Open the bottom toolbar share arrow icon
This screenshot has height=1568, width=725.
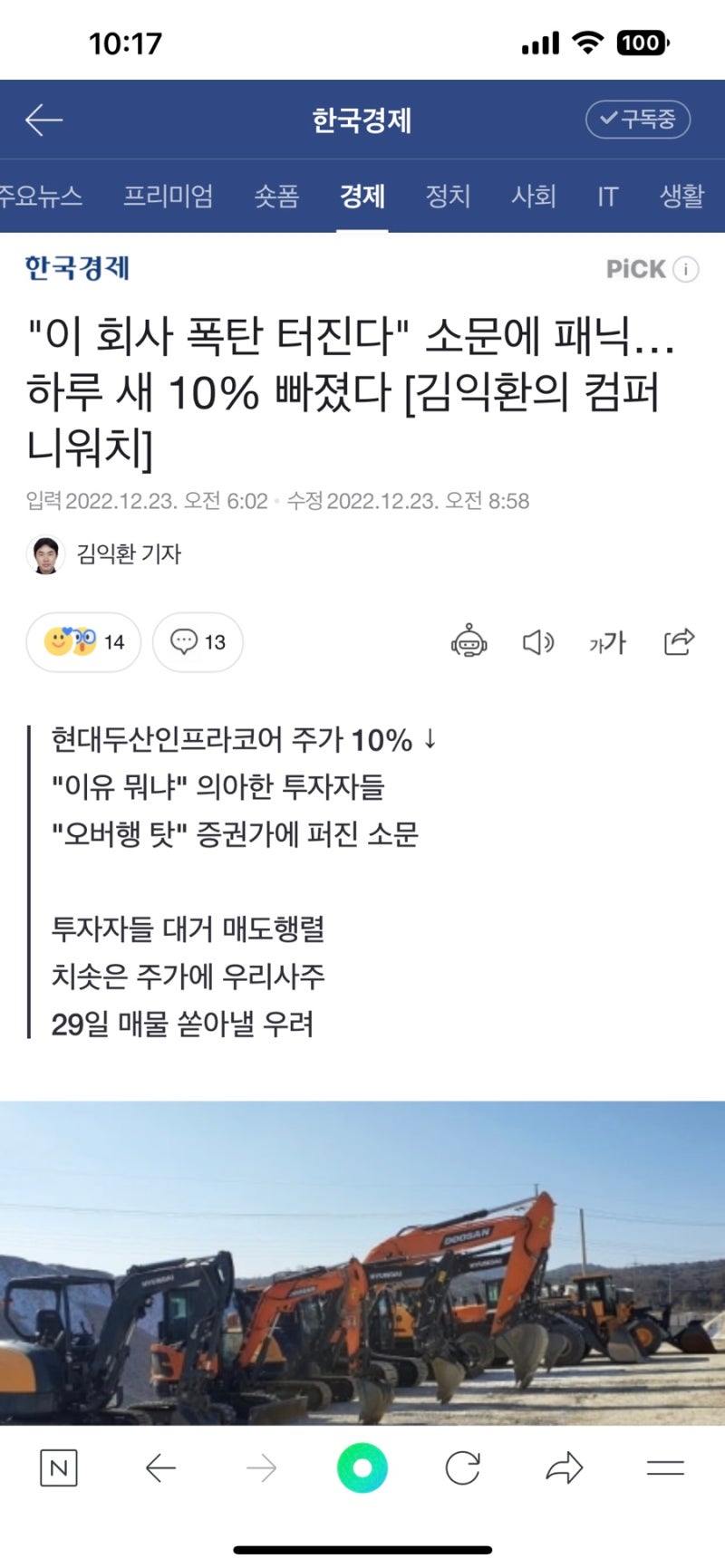565,1468
